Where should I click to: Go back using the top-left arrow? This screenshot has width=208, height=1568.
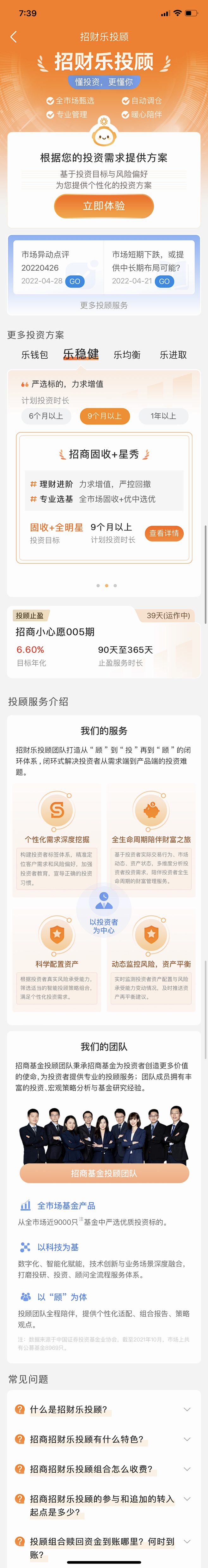[13, 37]
